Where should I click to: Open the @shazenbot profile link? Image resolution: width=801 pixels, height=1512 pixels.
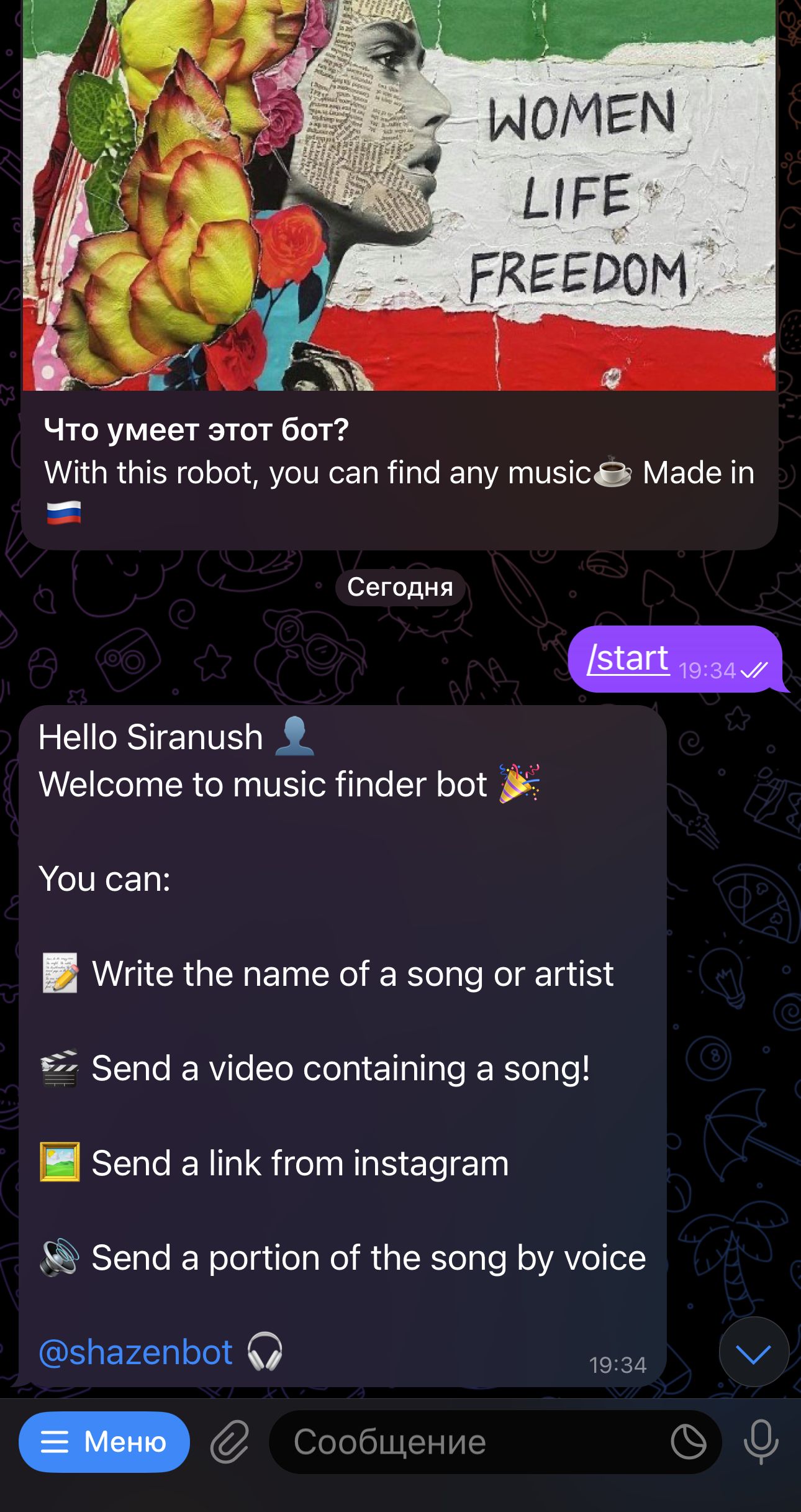pyautogui.click(x=135, y=1353)
